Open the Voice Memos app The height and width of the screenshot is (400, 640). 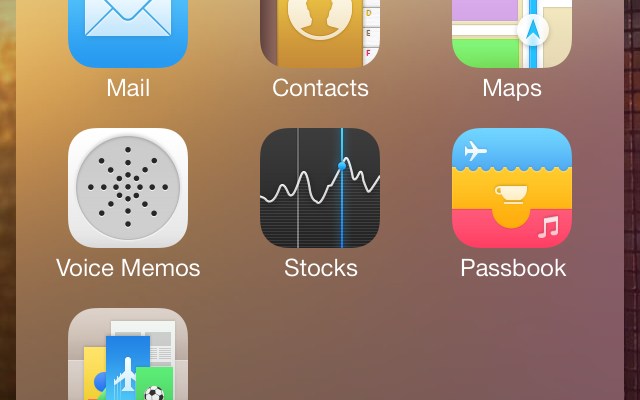point(128,188)
